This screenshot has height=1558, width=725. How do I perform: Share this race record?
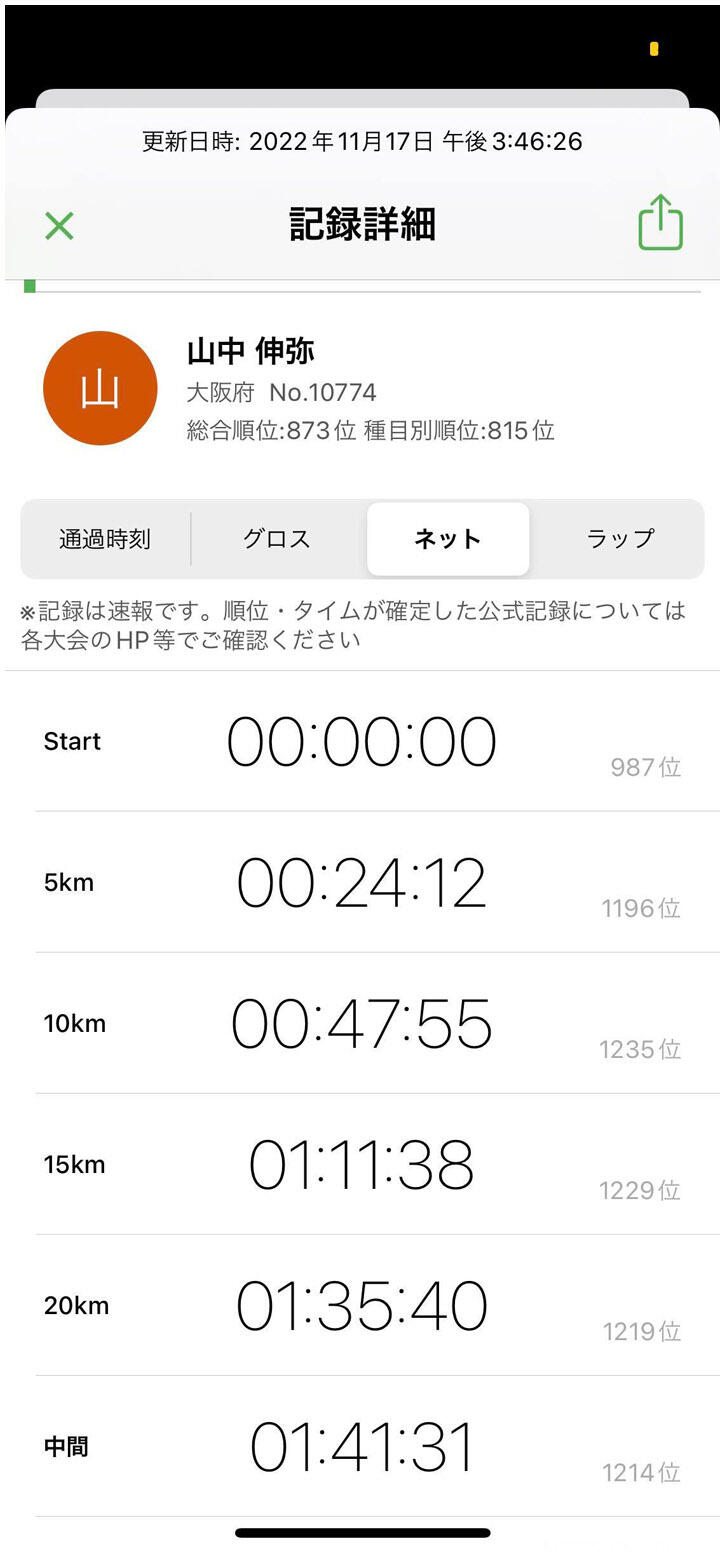tap(660, 222)
